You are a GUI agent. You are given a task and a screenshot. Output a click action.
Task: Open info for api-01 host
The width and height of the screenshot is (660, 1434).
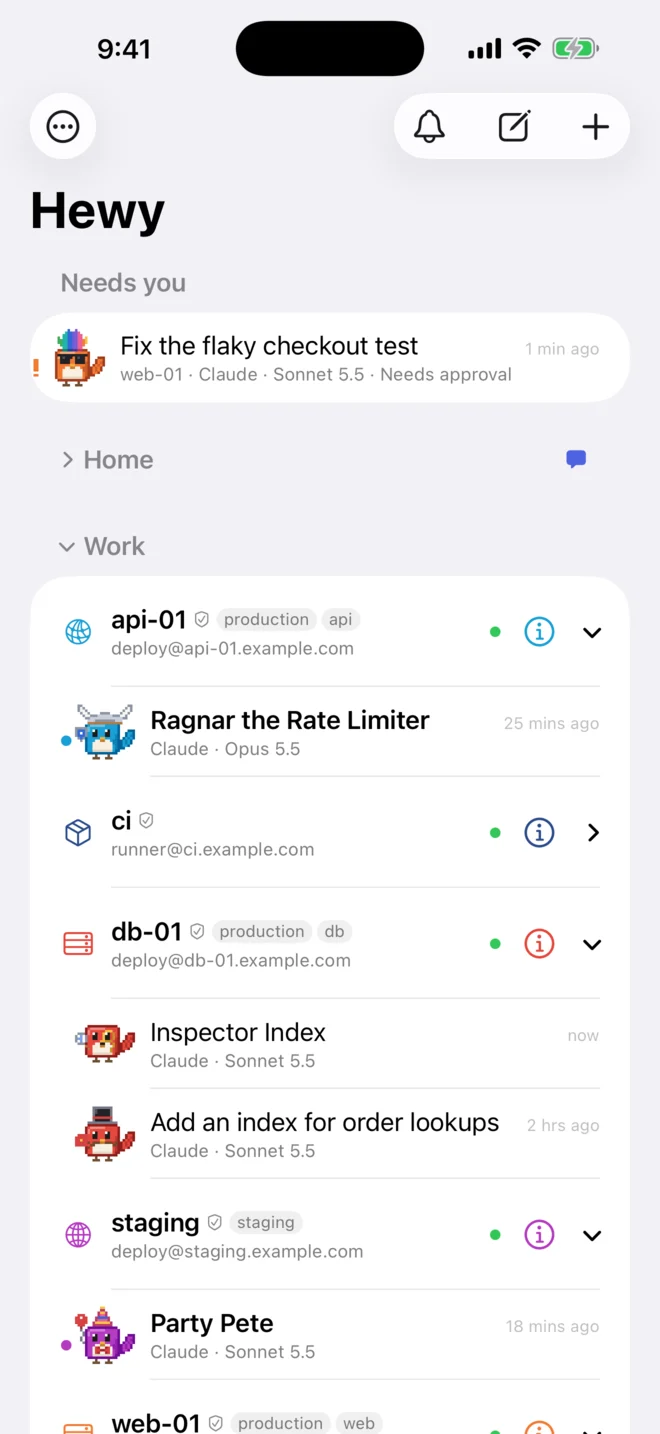click(539, 632)
